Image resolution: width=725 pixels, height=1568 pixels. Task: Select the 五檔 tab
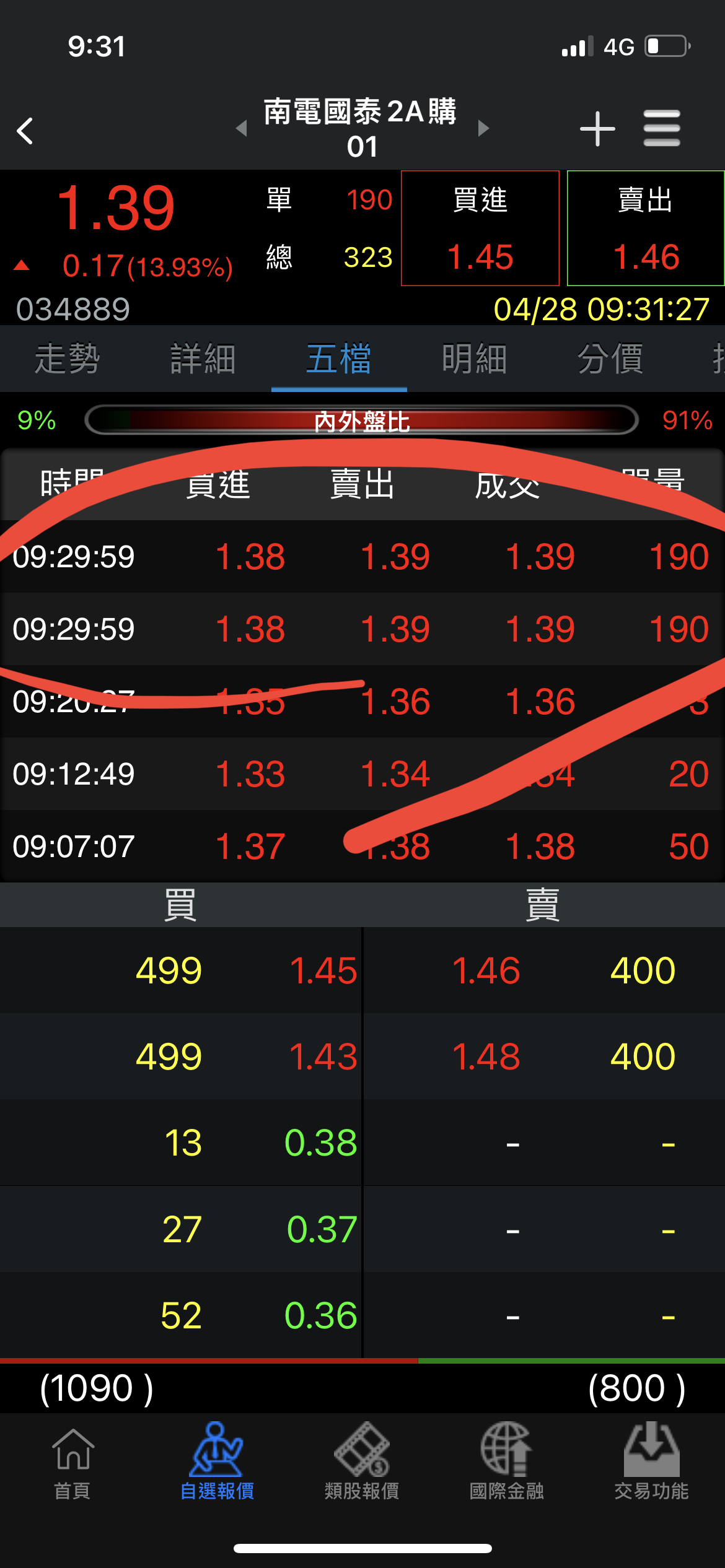338,359
